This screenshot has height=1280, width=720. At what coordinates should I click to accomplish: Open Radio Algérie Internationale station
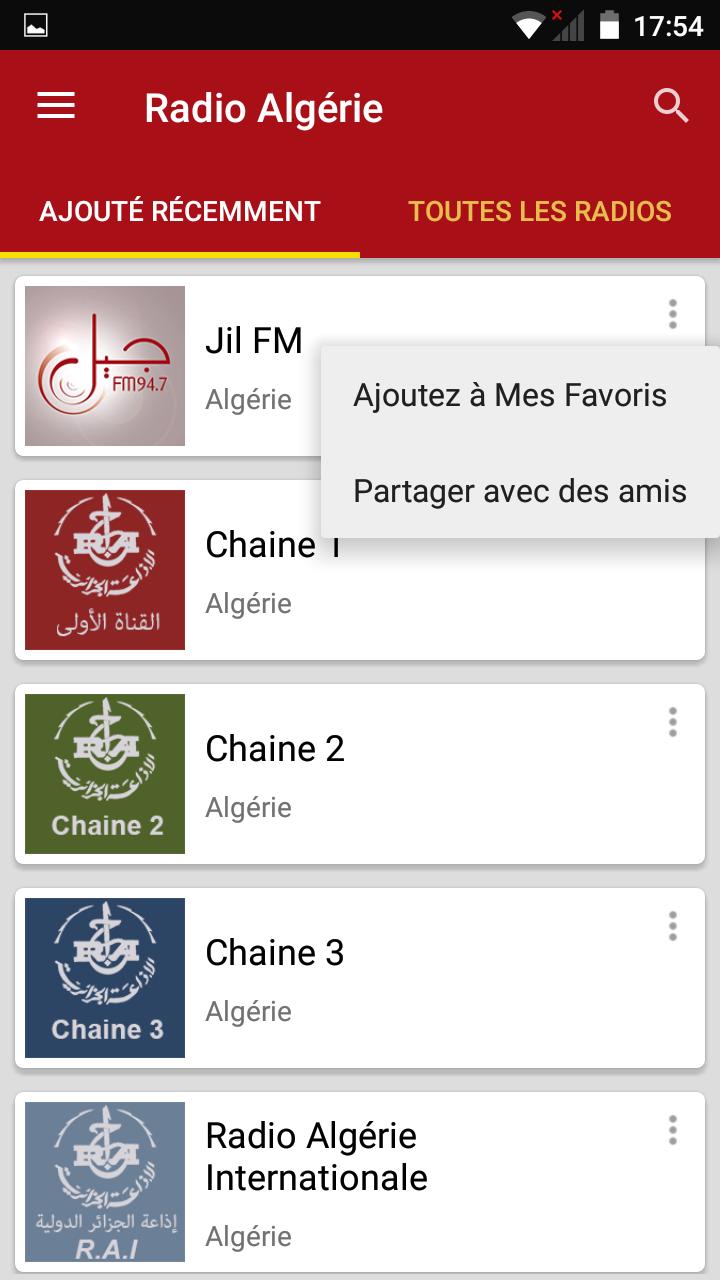(360, 1182)
